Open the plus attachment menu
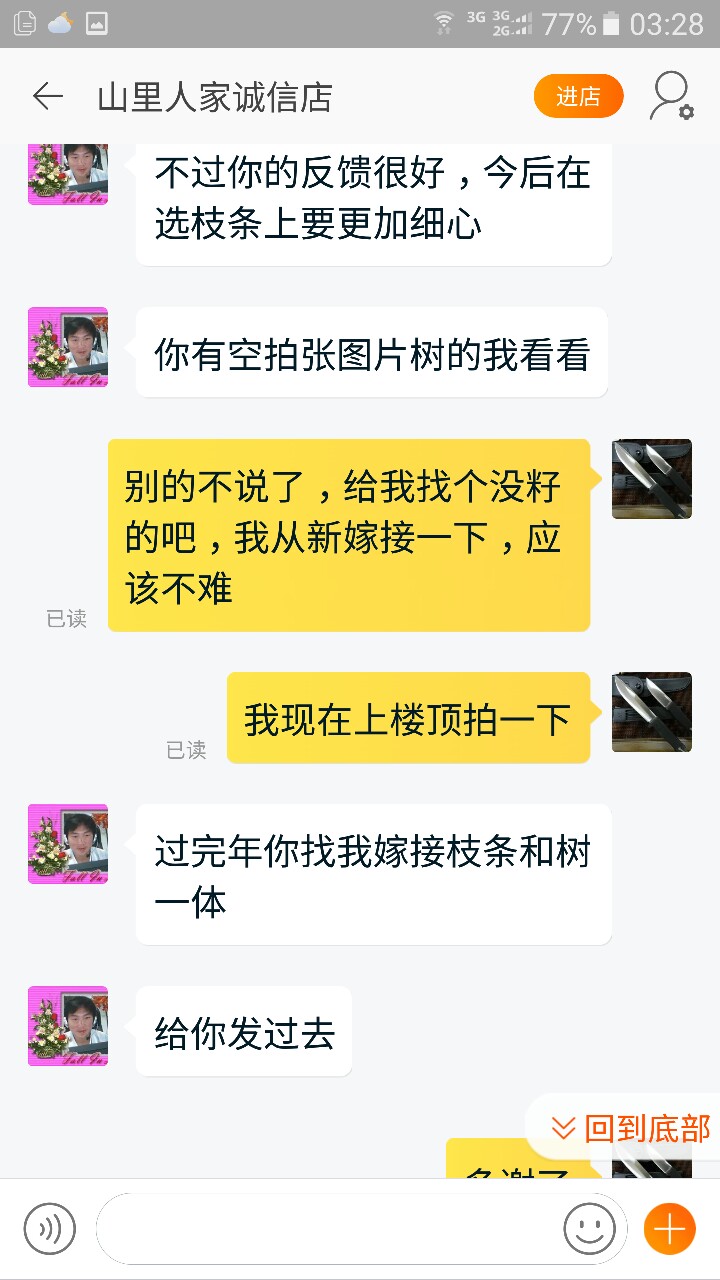 click(x=669, y=1229)
